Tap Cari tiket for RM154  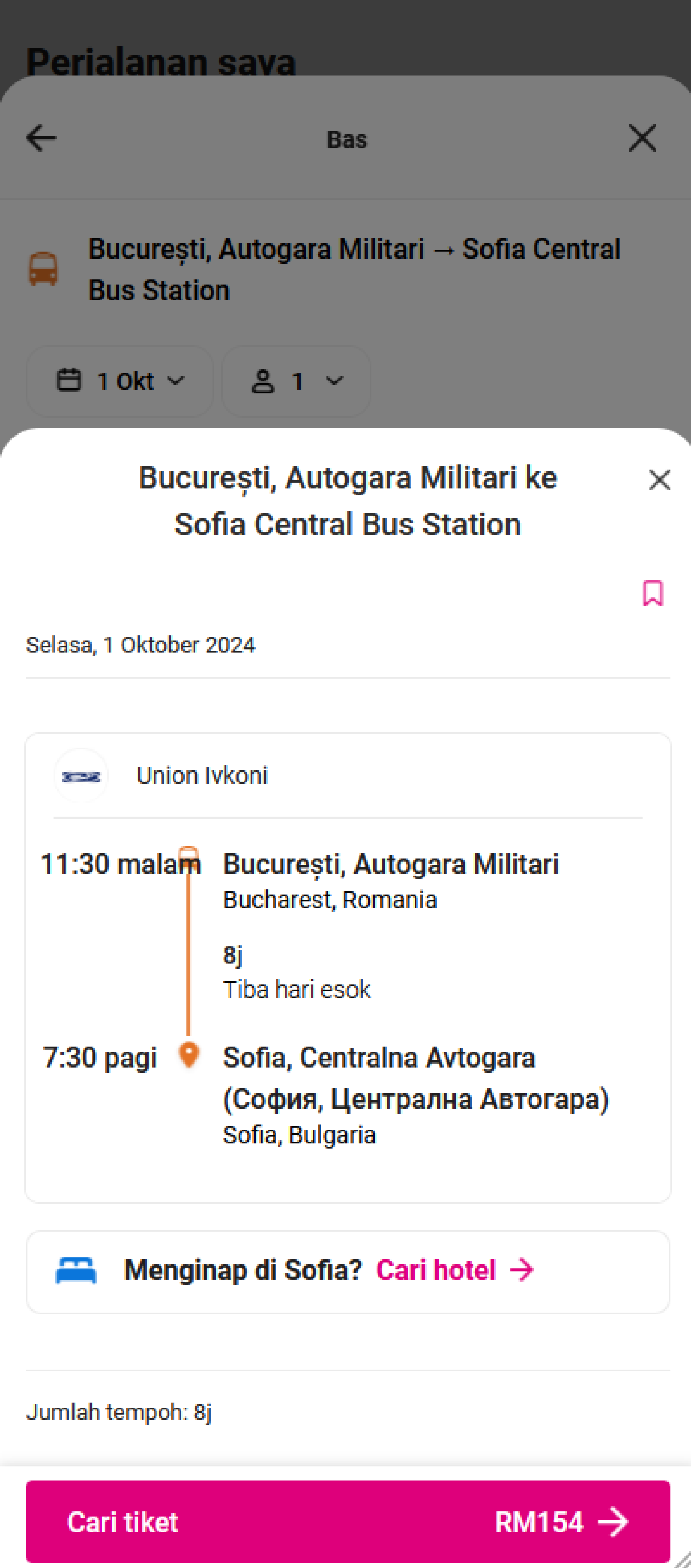(348, 1521)
